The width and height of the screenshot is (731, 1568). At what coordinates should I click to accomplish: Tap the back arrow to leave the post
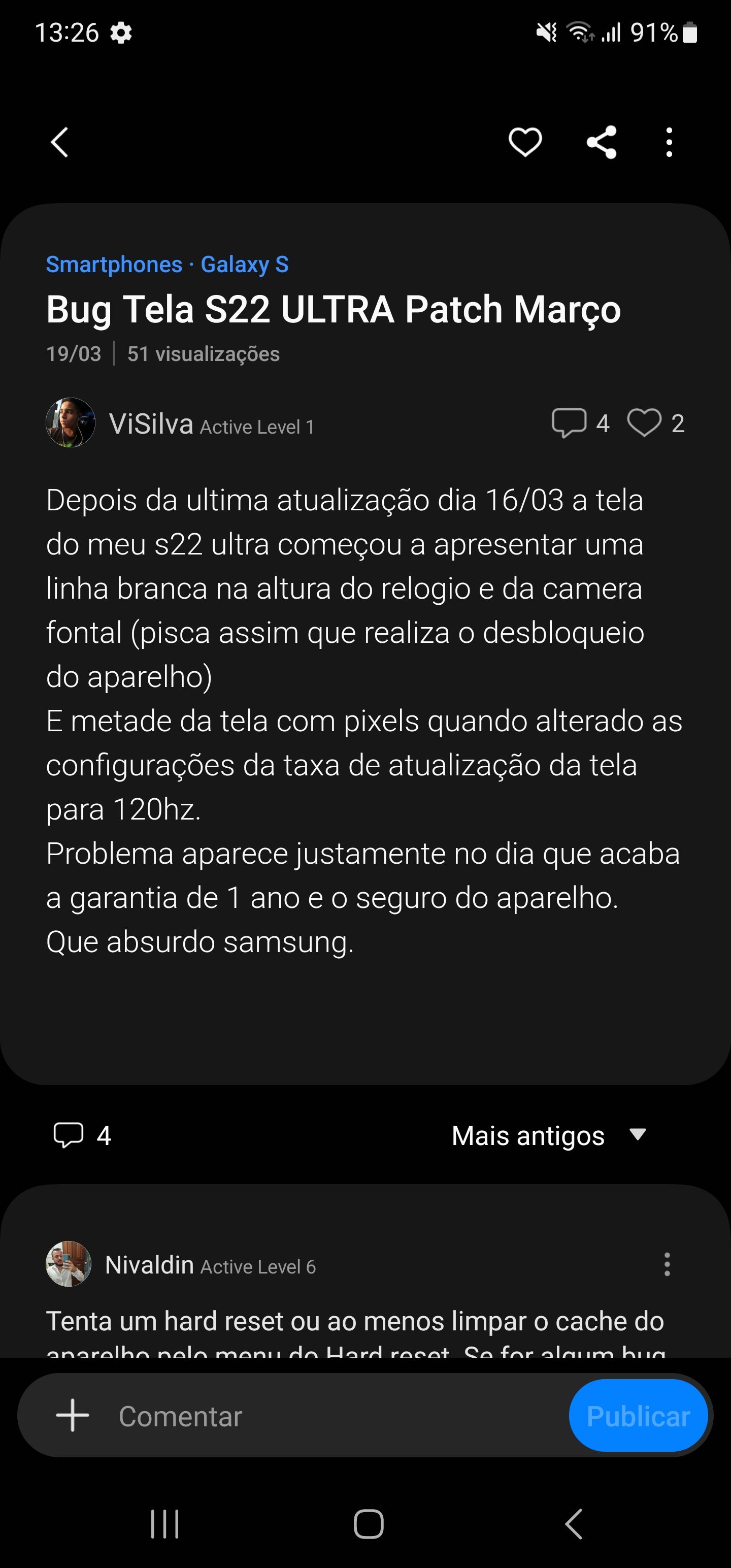tap(59, 142)
